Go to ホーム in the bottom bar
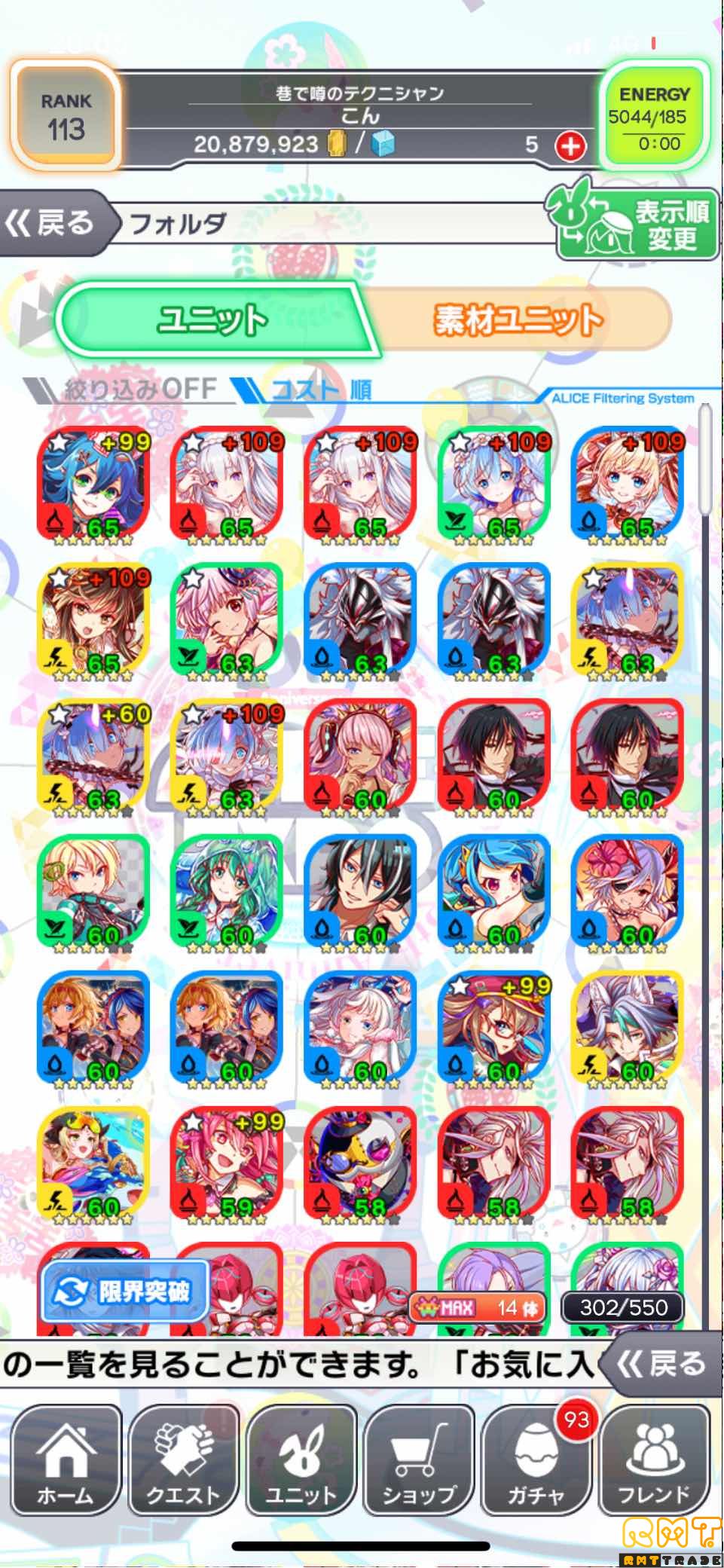724x1568 pixels. pyautogui.click(x=66, y=1459)
